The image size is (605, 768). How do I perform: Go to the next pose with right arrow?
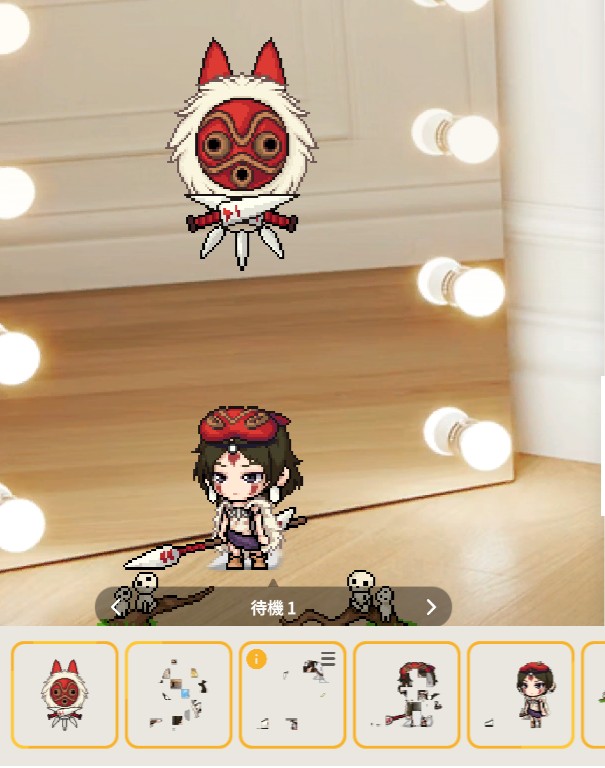tap(431, 607)
